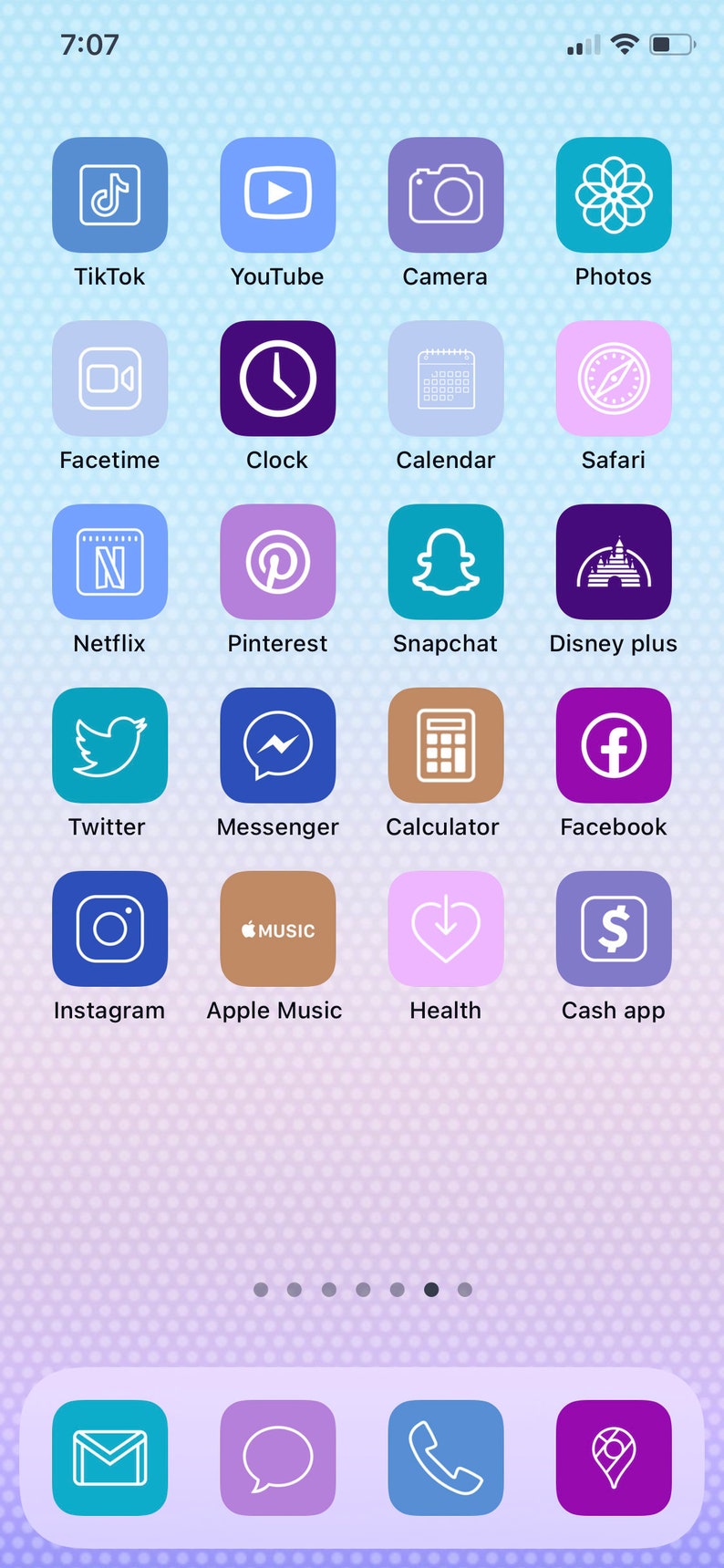Image resolution: width=724 pixels, height=1568 pixels.
Task: Start the Facetime app
Action: point(109,378)
